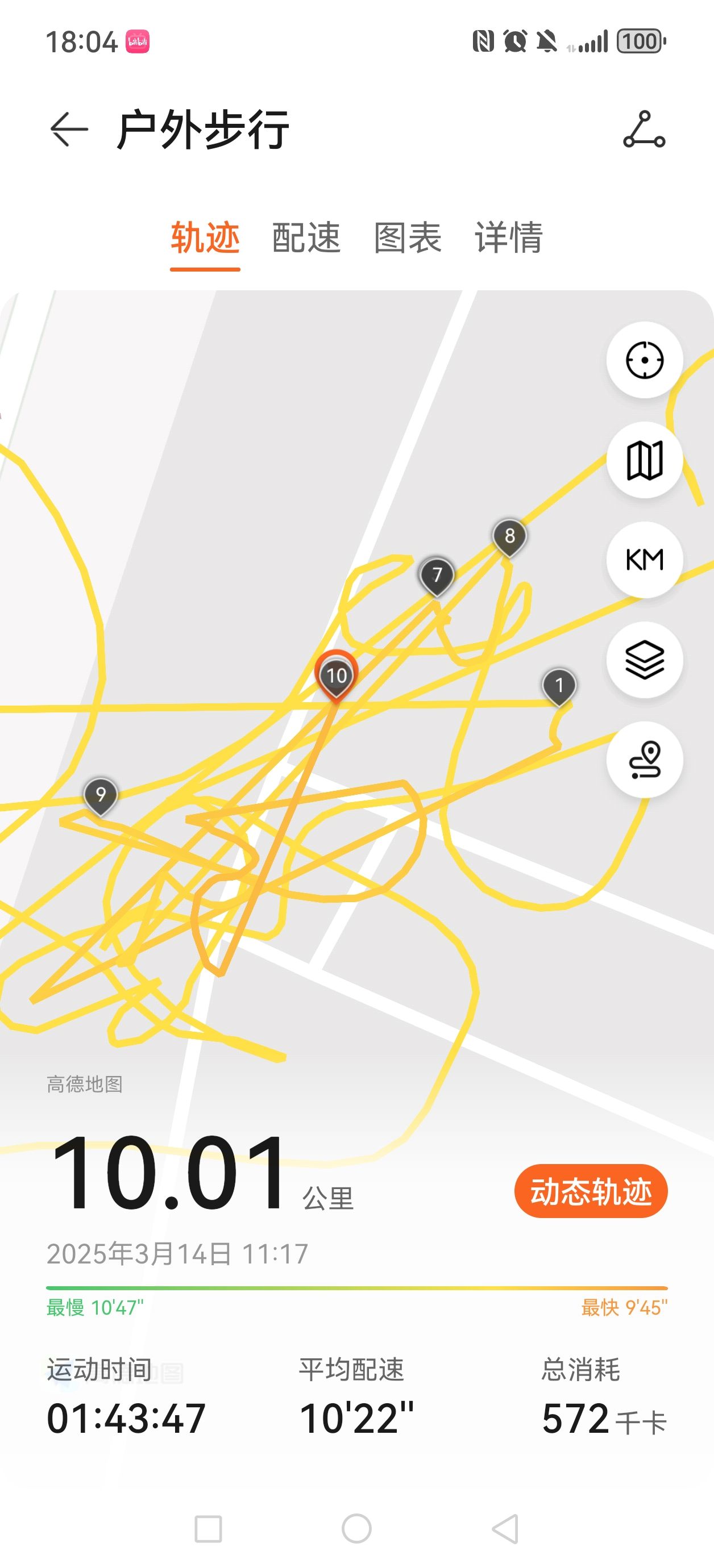Open the route share icon
Screen dimensions: 714x1568
(644, 129)
